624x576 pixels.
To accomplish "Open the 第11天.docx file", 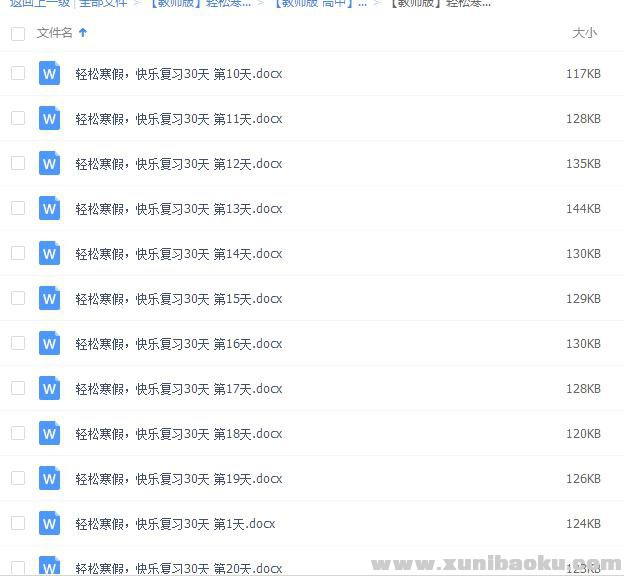I will (178, 119).
